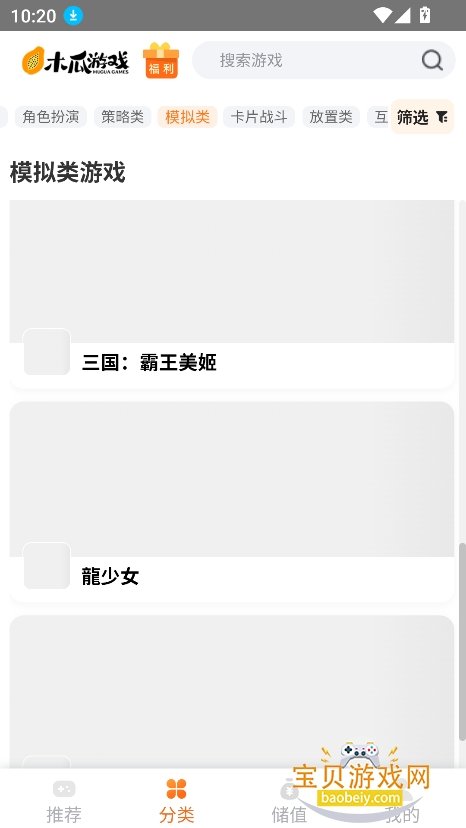Open the 福利 gift box icon
The width and height of the screenshot is (466, 828).
[x=161, y=61]
